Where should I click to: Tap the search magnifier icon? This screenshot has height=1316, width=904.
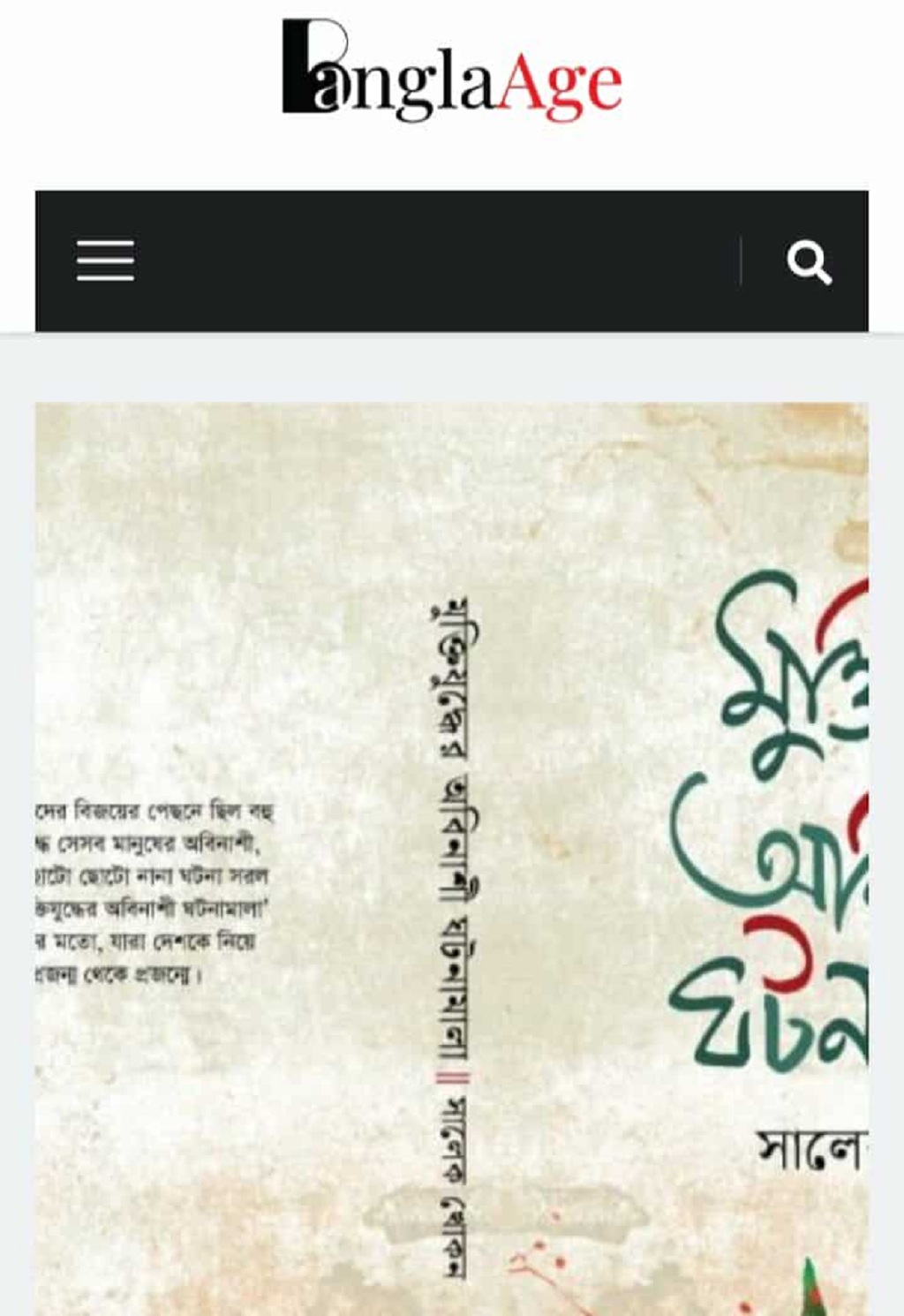pos(808,262)
